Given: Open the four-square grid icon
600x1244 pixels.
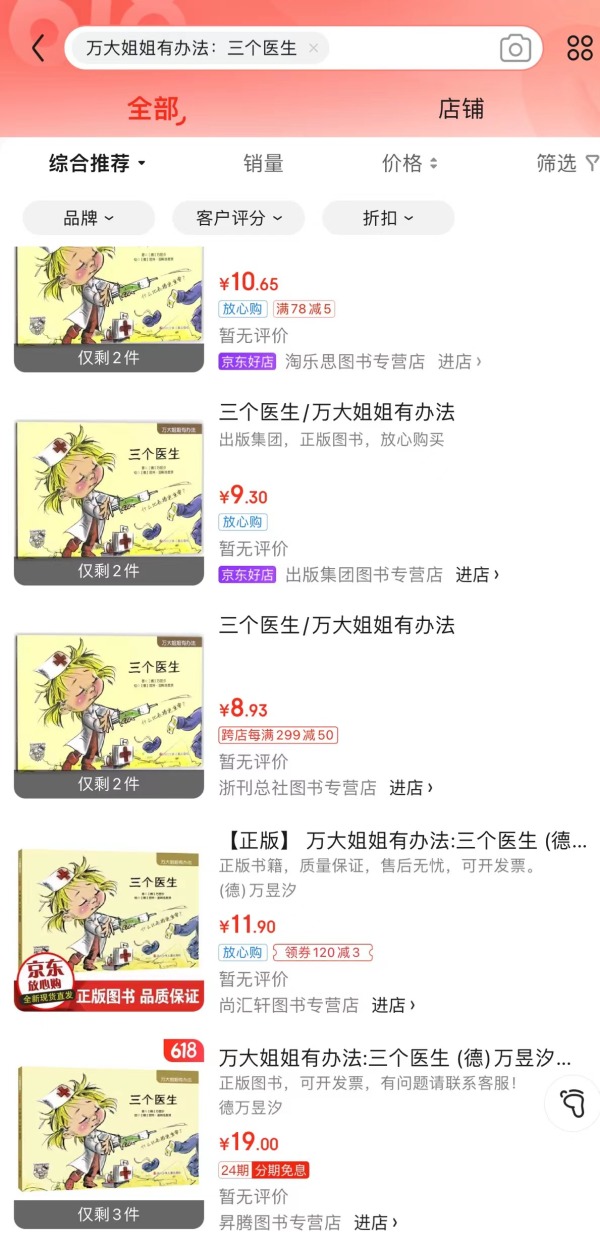Looking at the screenshot, I should [x=579, y=48].
